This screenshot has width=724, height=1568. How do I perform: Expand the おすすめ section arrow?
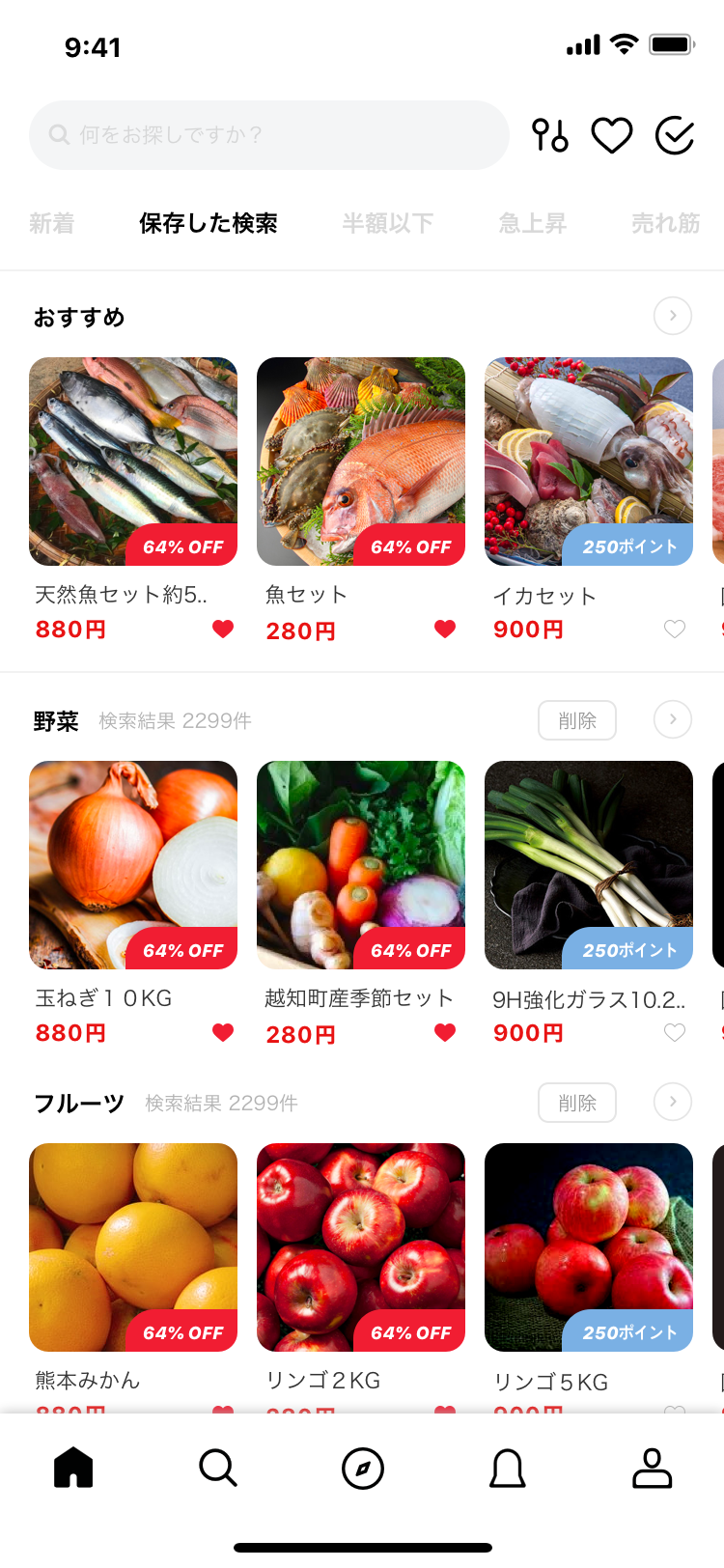[673, 316]
